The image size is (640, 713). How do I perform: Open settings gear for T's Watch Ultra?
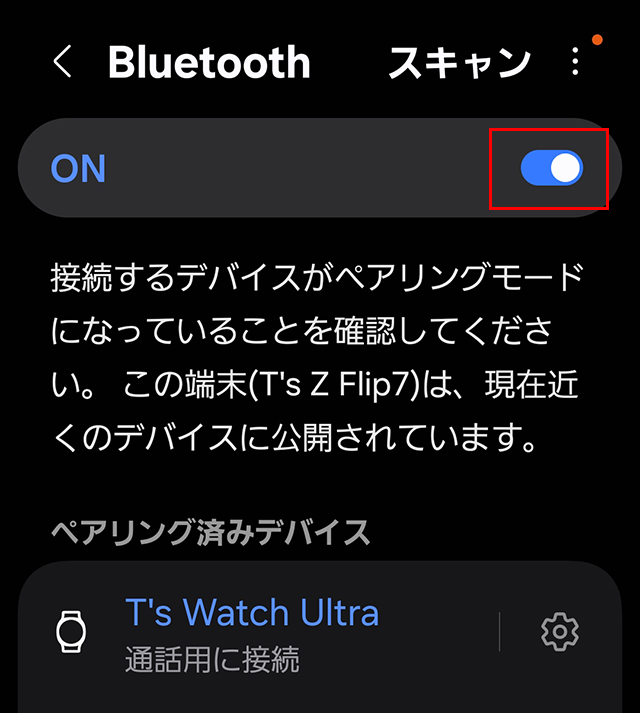coord(560,631)
